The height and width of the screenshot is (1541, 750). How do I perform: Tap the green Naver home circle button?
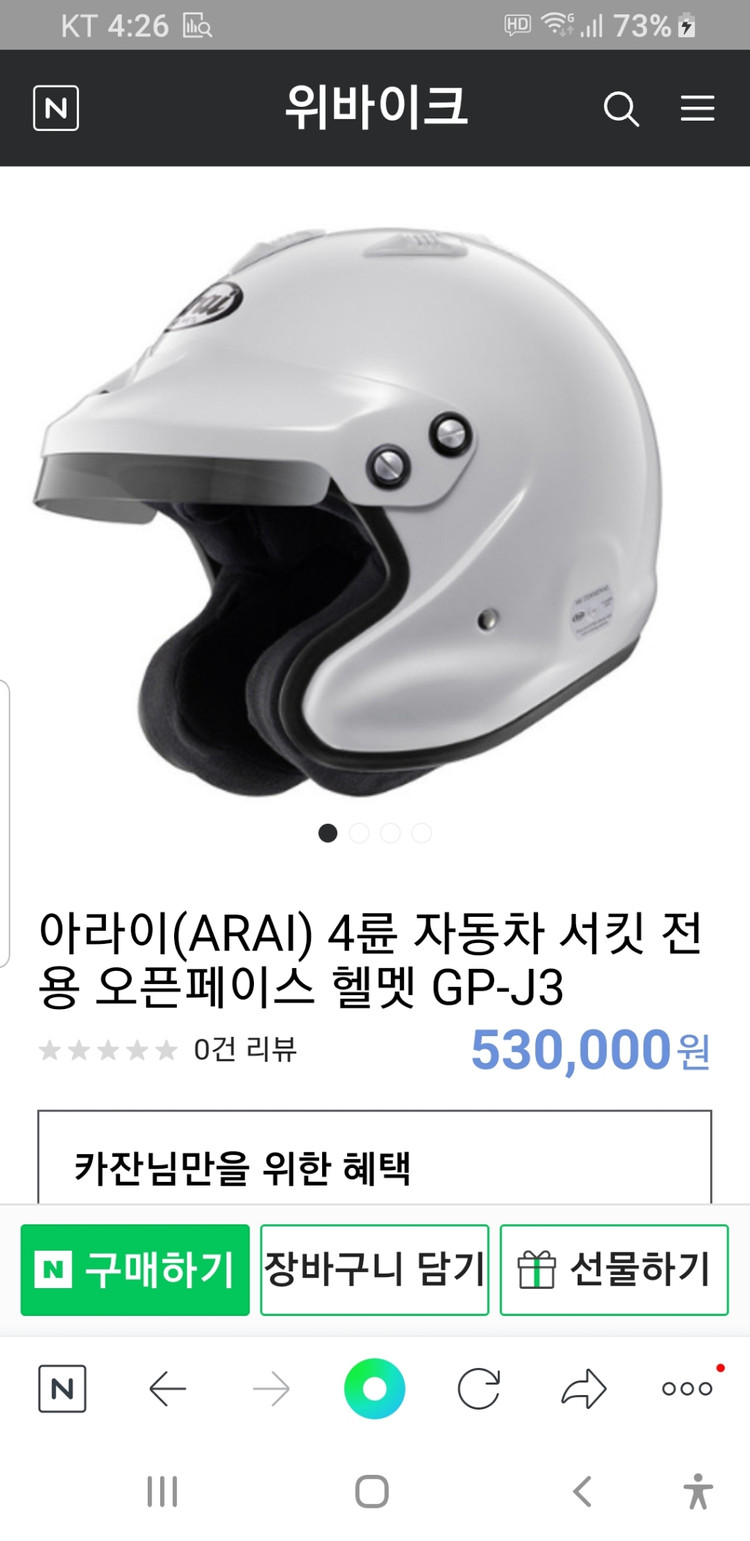[x=374, y=1389]
